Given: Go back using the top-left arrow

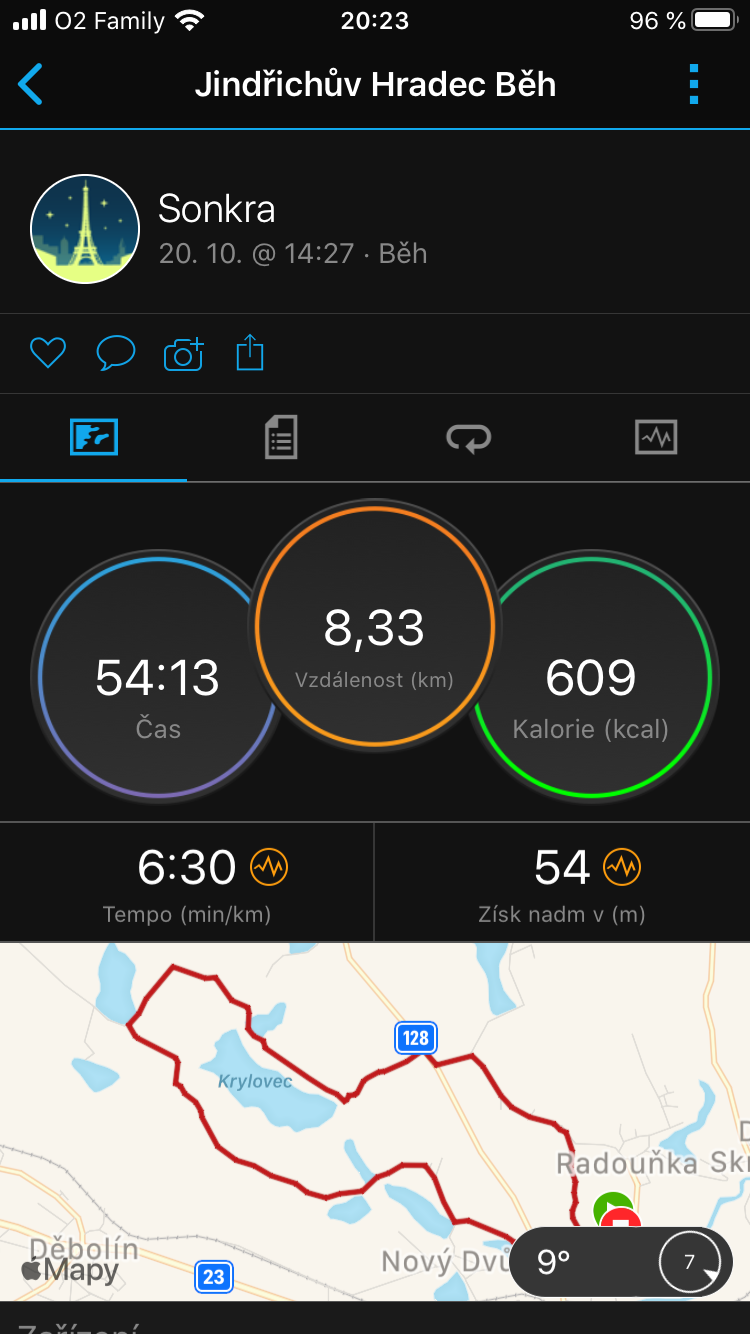Looking at the screenshot, I should click(31, 84).
